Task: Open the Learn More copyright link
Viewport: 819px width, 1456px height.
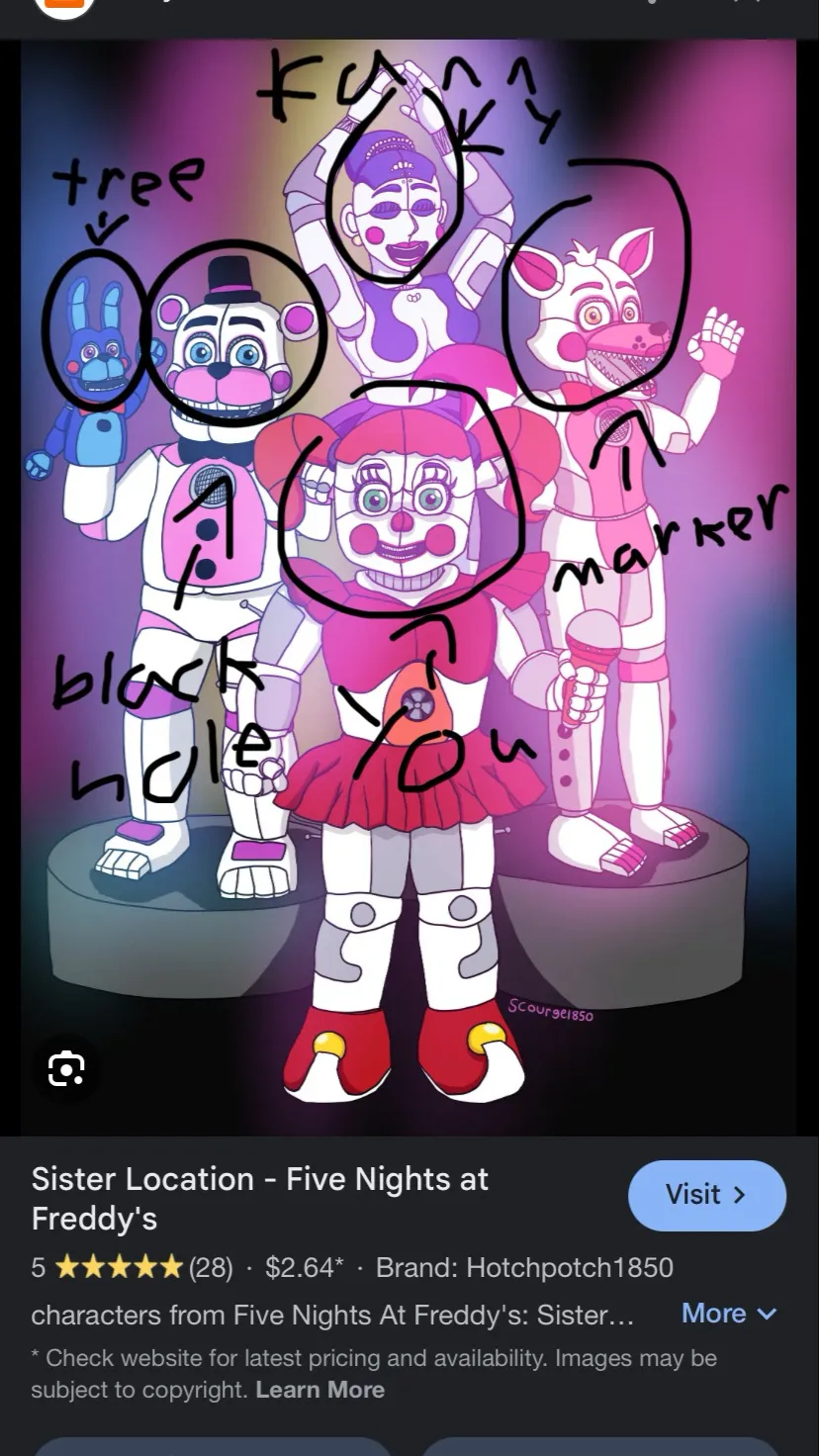Action: 319,1389
